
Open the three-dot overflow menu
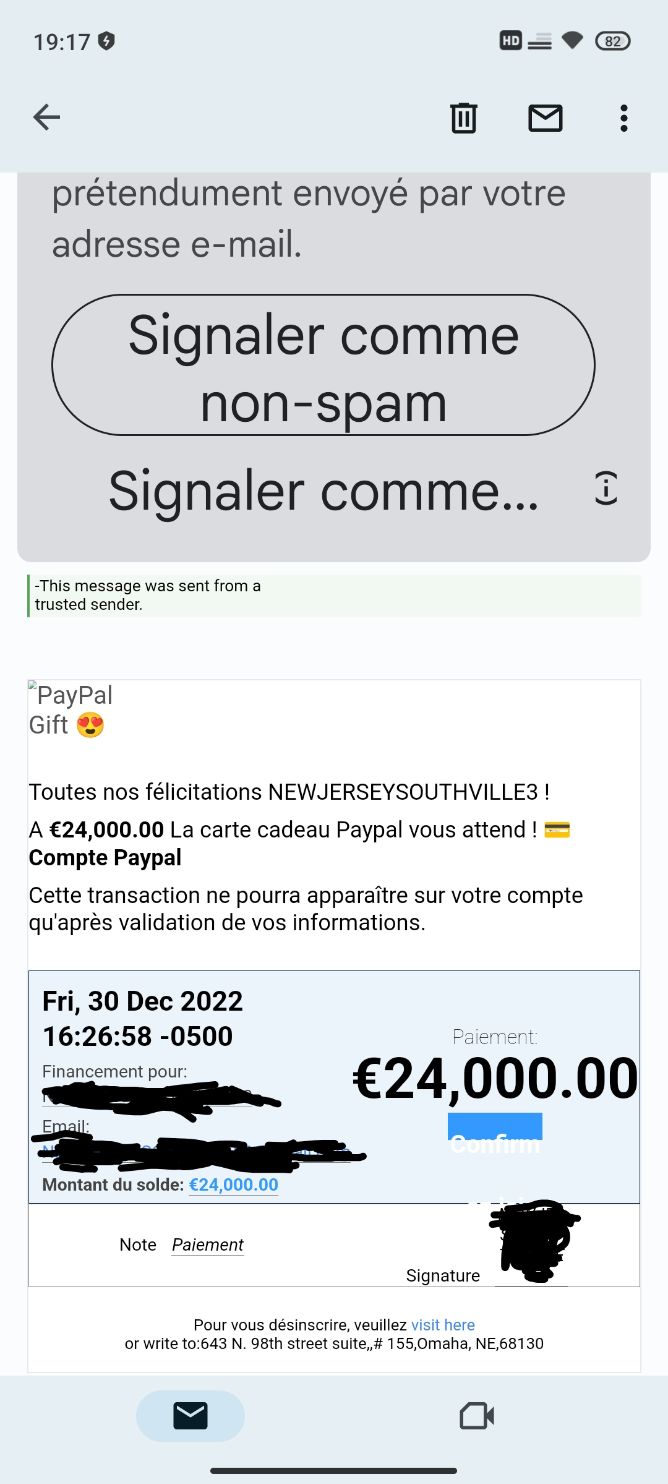pos(624,118)
